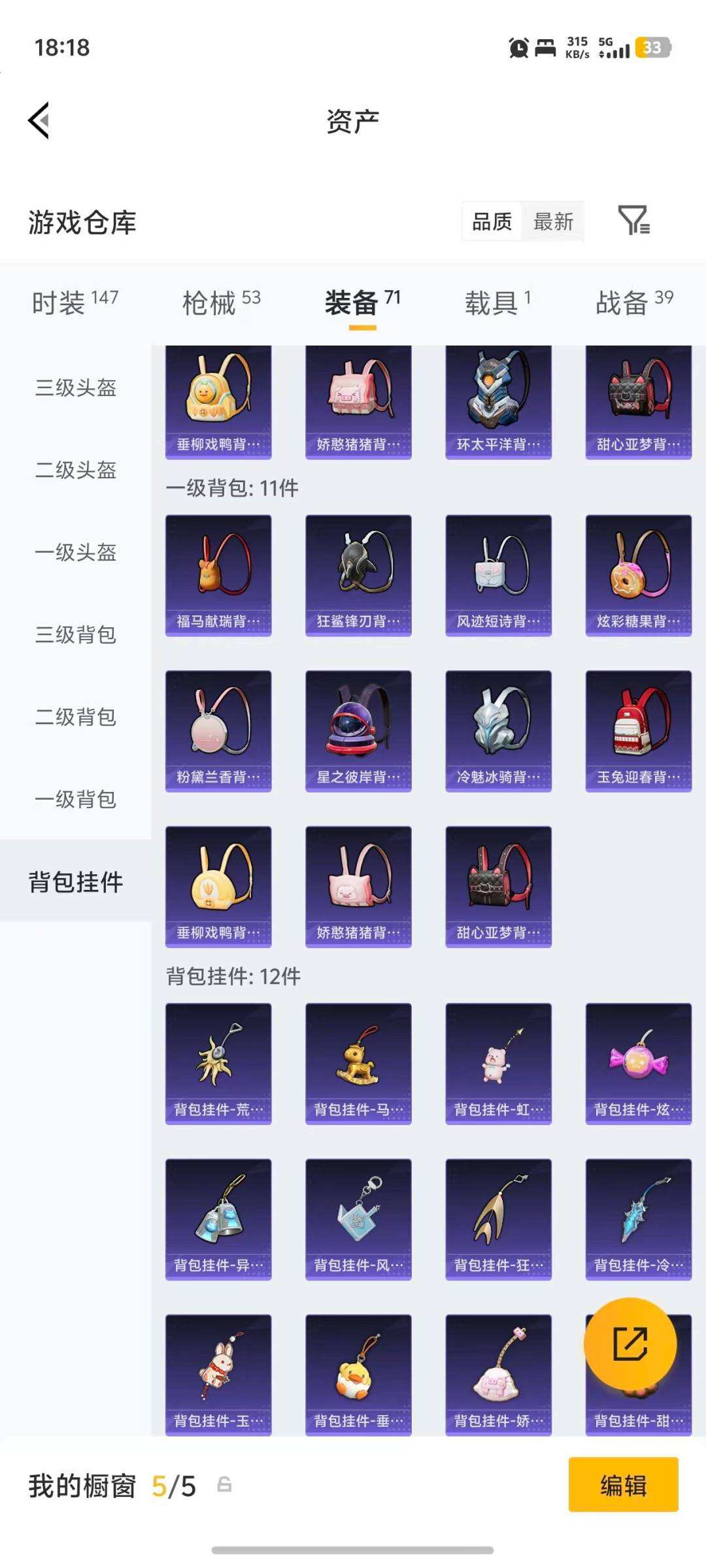Select 一级头盔 category
This screenshot has height=1568, width=706.
click(76, 552)
